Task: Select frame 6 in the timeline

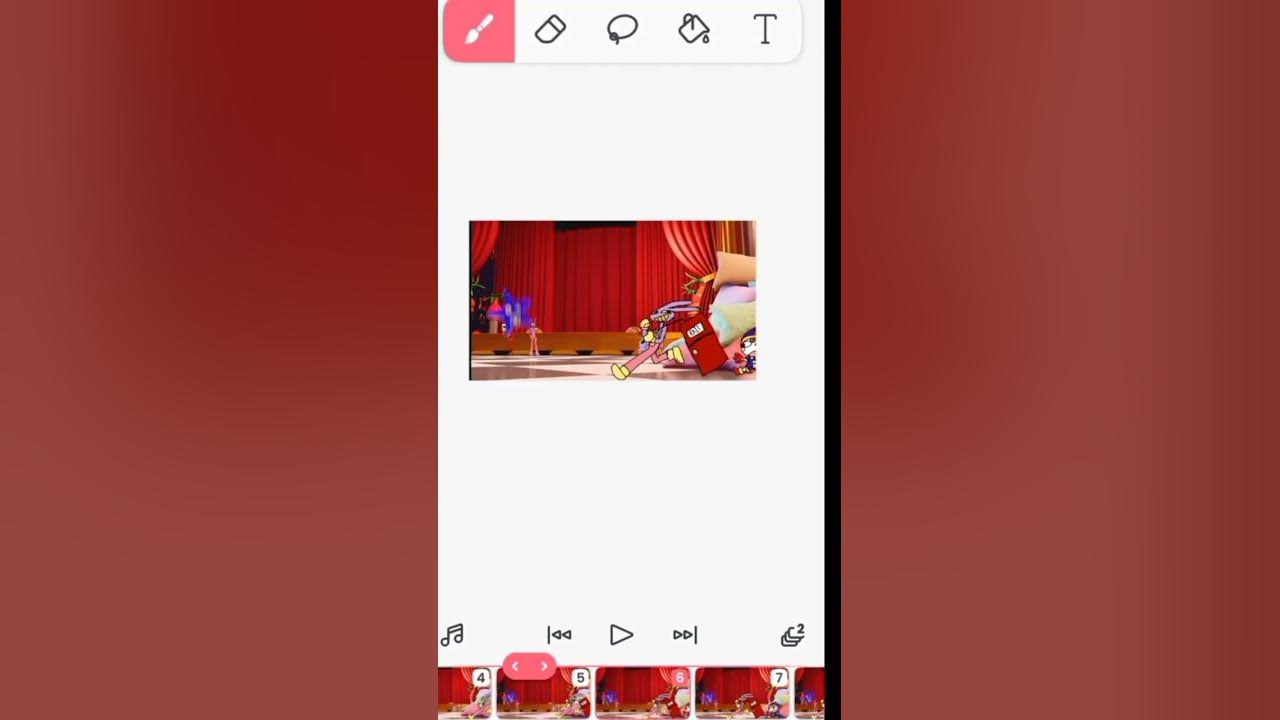Action: [643, 696]
